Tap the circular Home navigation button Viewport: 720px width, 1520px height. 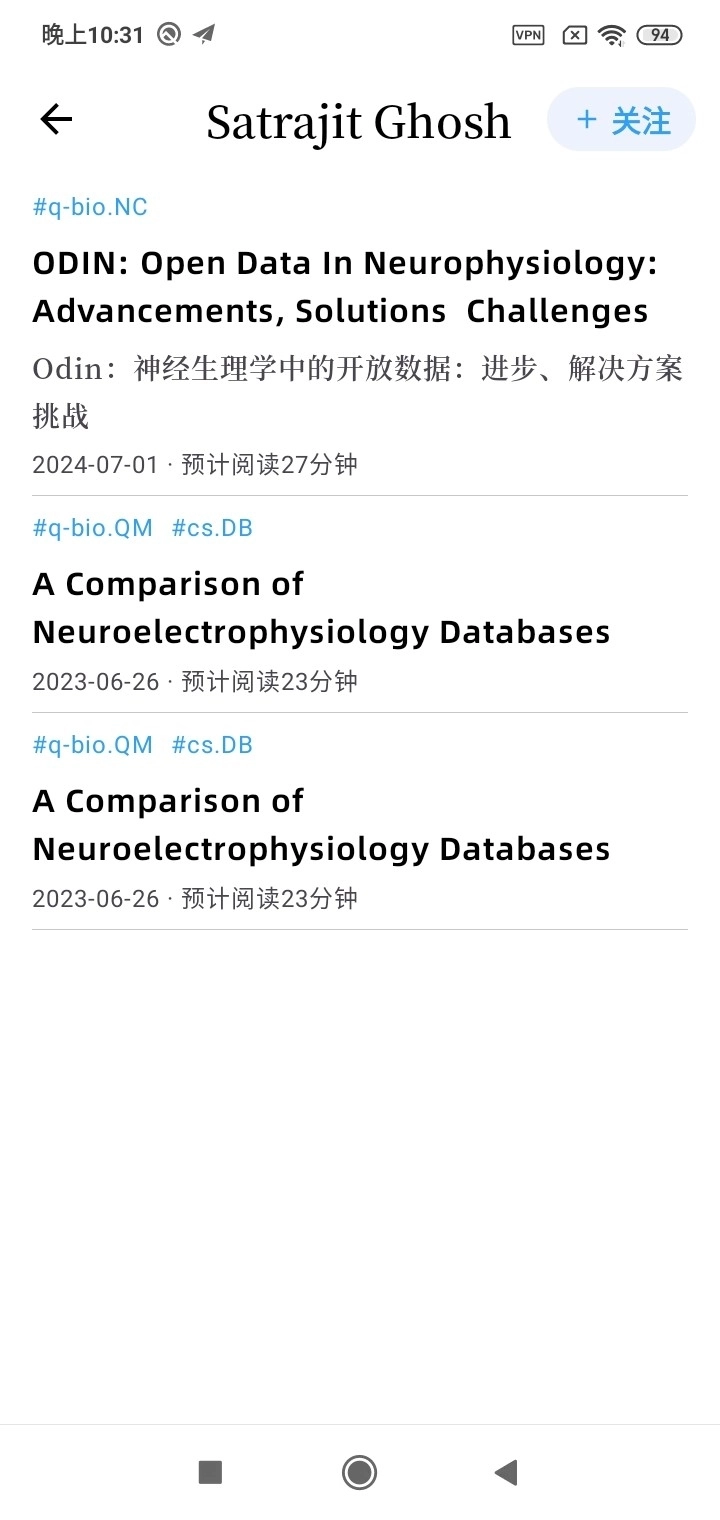359,1472
